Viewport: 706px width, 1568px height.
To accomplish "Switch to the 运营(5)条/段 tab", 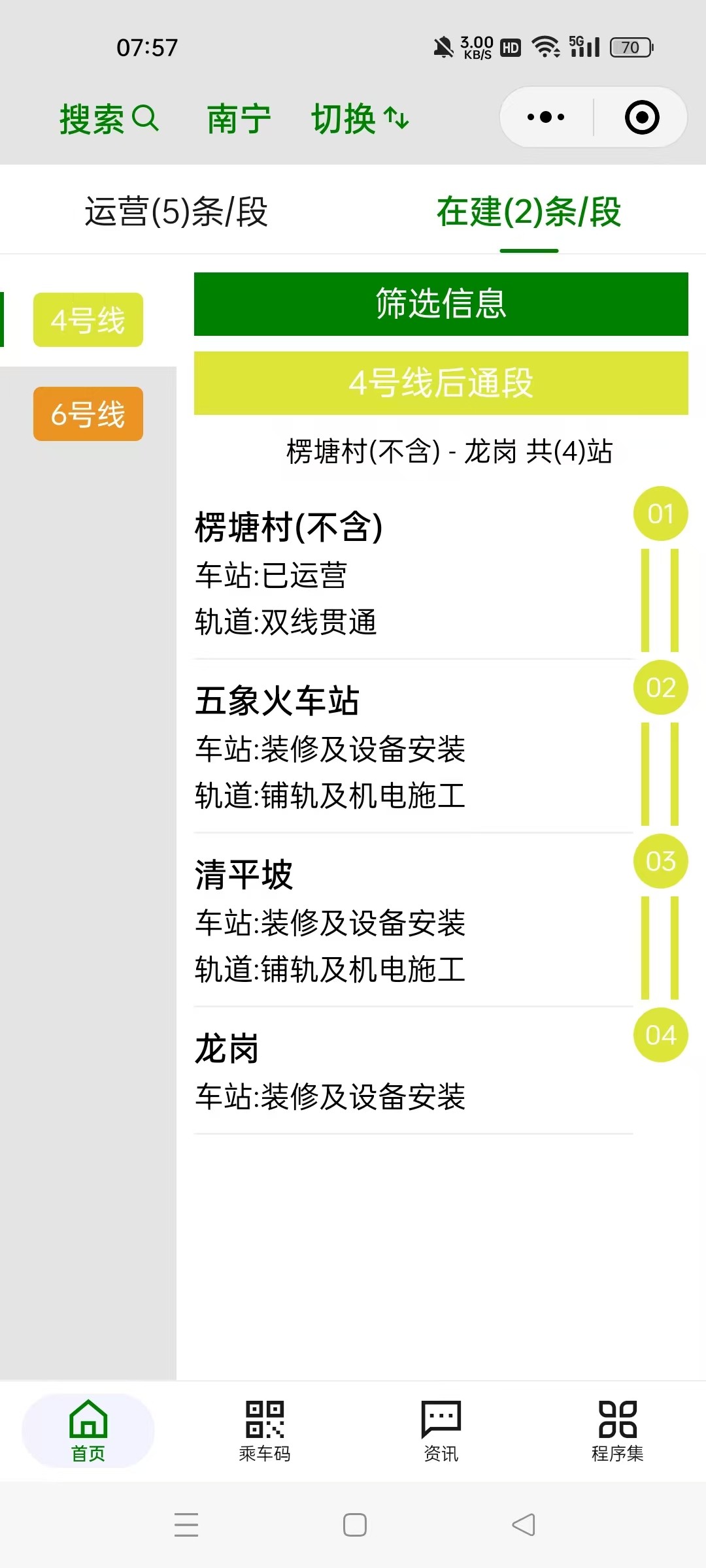I will pos(176,212).
